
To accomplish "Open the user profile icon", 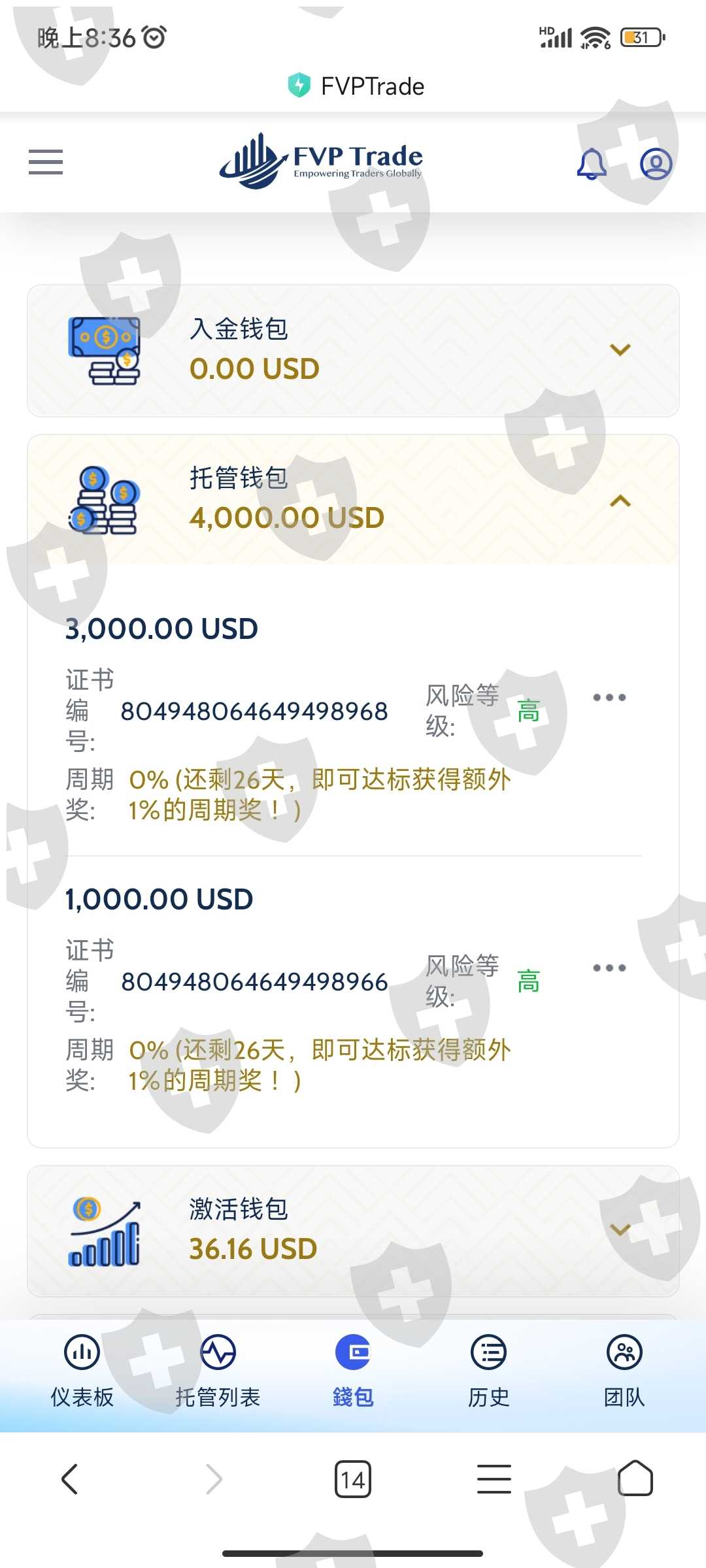I will click(656, 163).
